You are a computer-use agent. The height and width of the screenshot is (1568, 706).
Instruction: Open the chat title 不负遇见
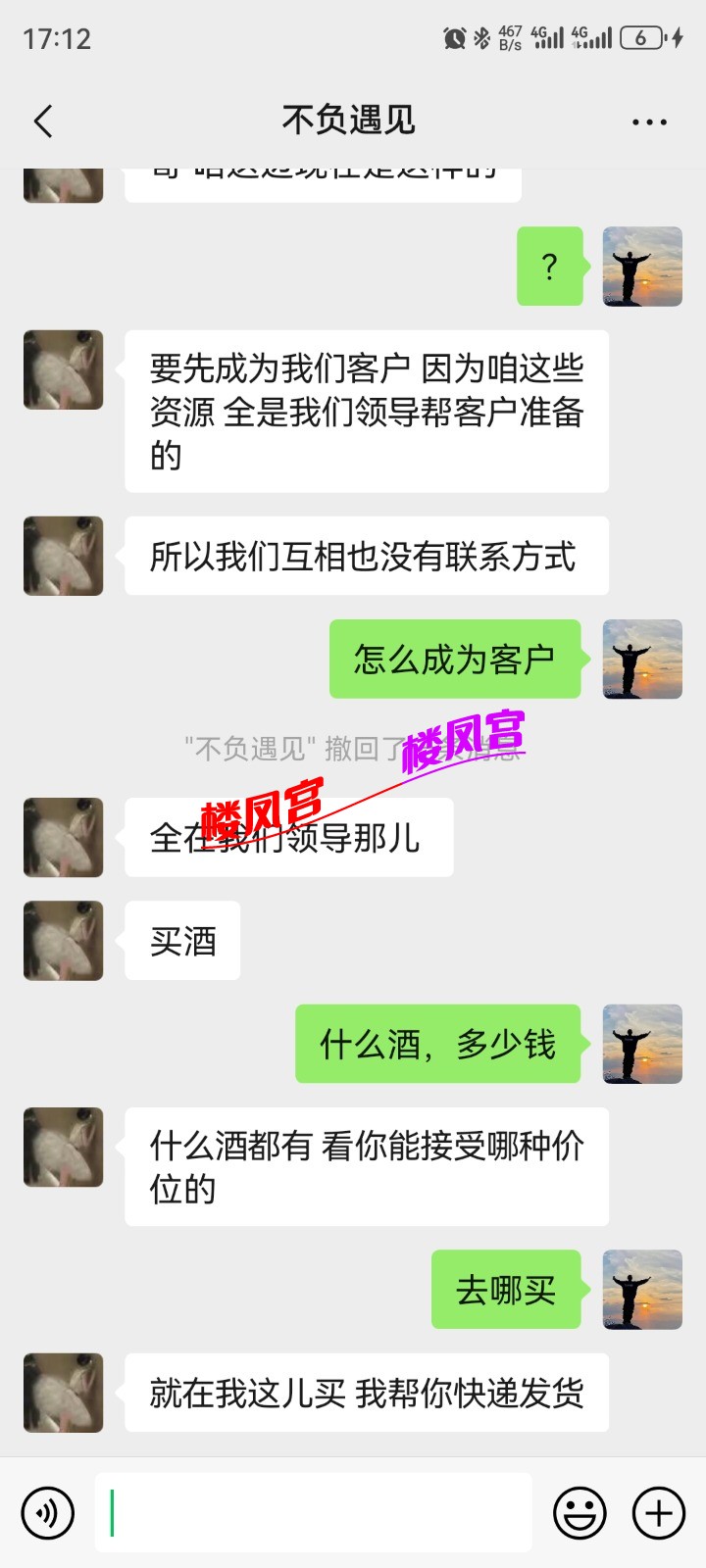tap(348, 120)
